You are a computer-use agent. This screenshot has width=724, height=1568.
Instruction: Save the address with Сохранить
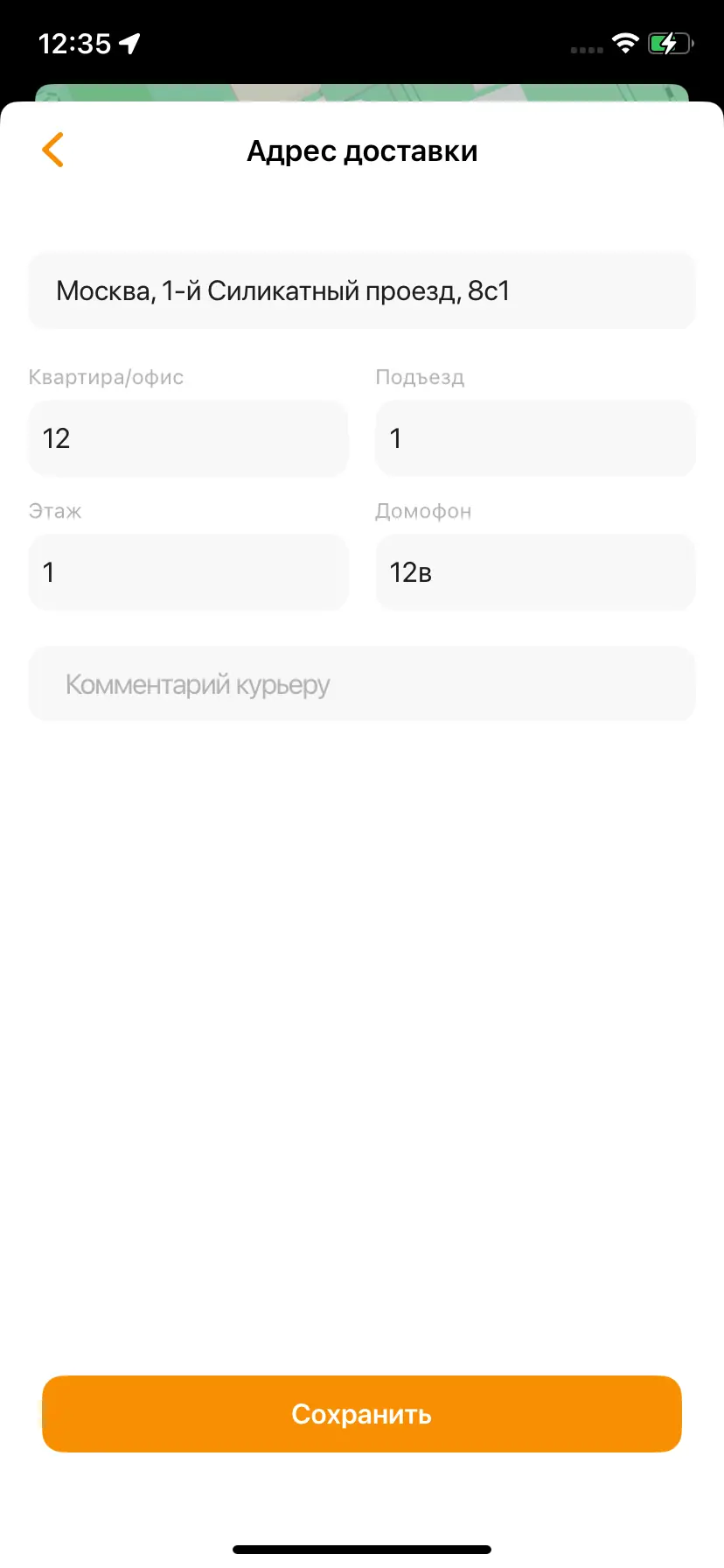(x=362, y=1414)
